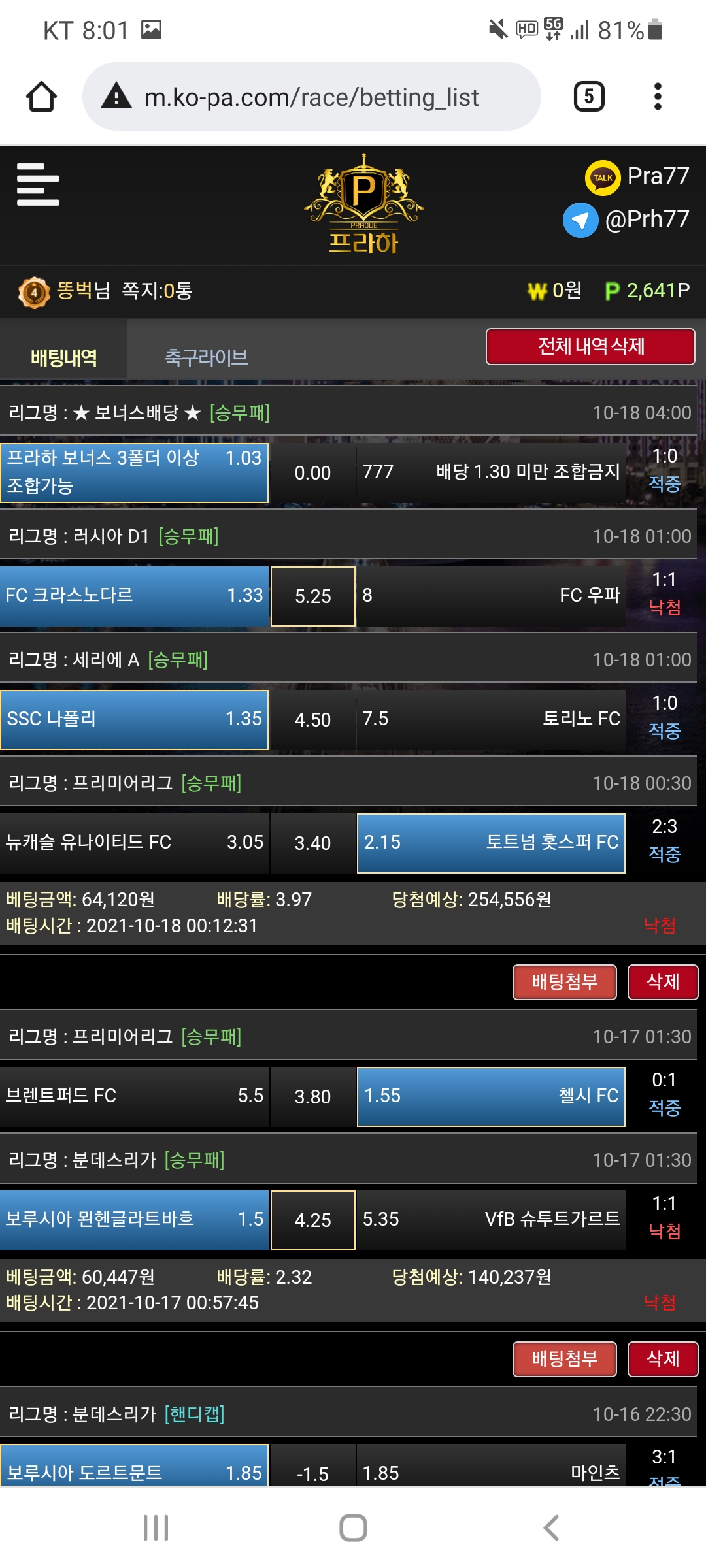Tap the browser home icon
Image resolution: width=706 pixels, height=1568 pixels.
41,97
